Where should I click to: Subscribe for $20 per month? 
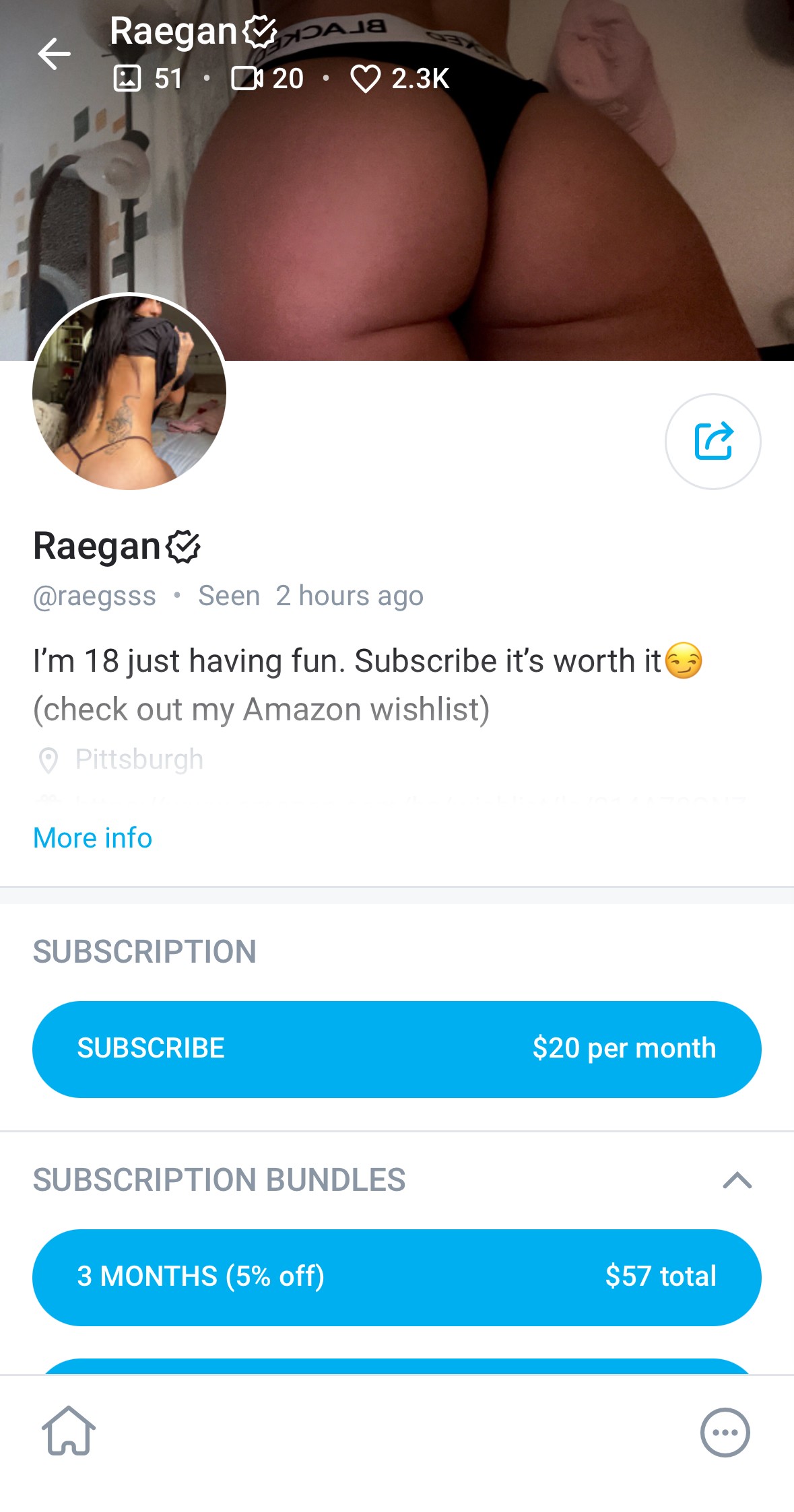397,1049
